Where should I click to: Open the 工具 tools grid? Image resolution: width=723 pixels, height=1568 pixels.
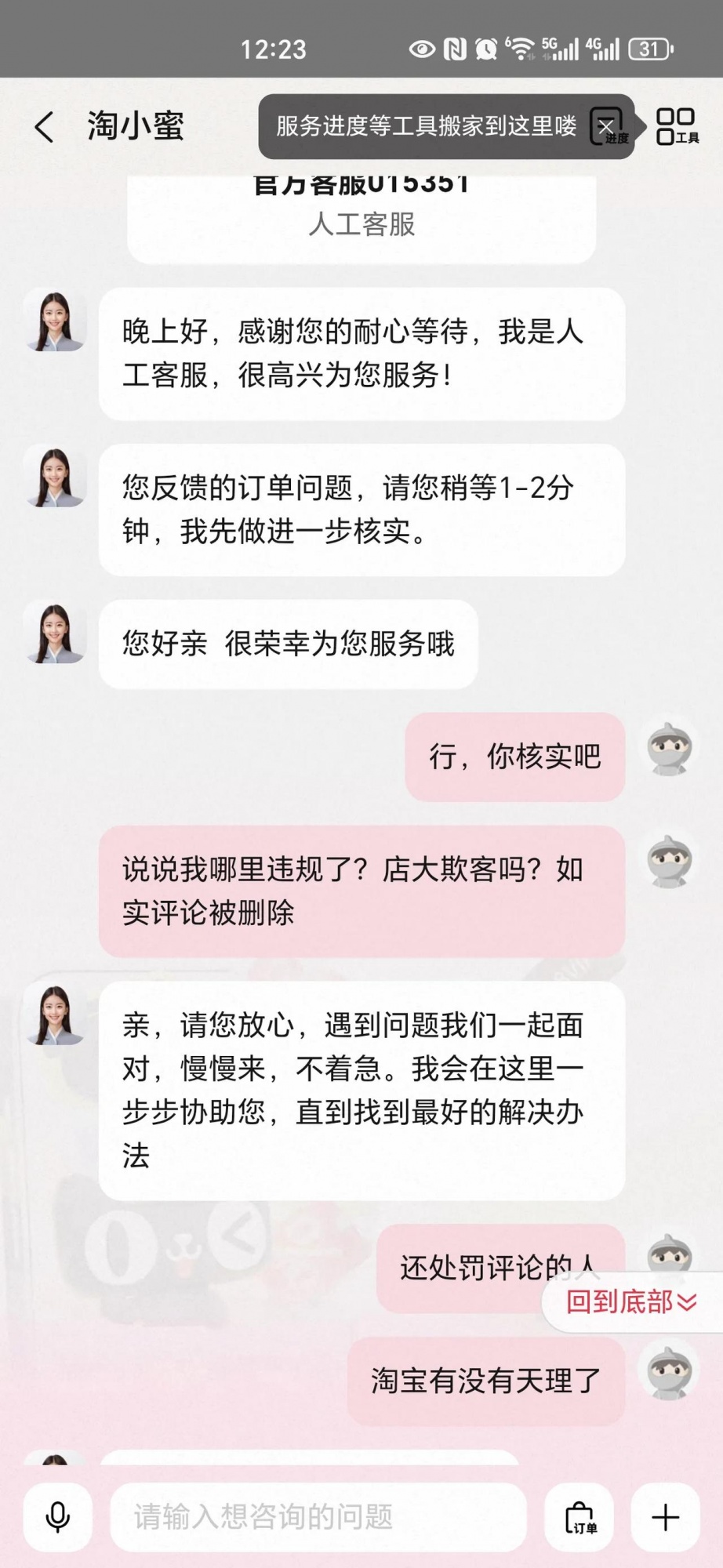(676, 126)
